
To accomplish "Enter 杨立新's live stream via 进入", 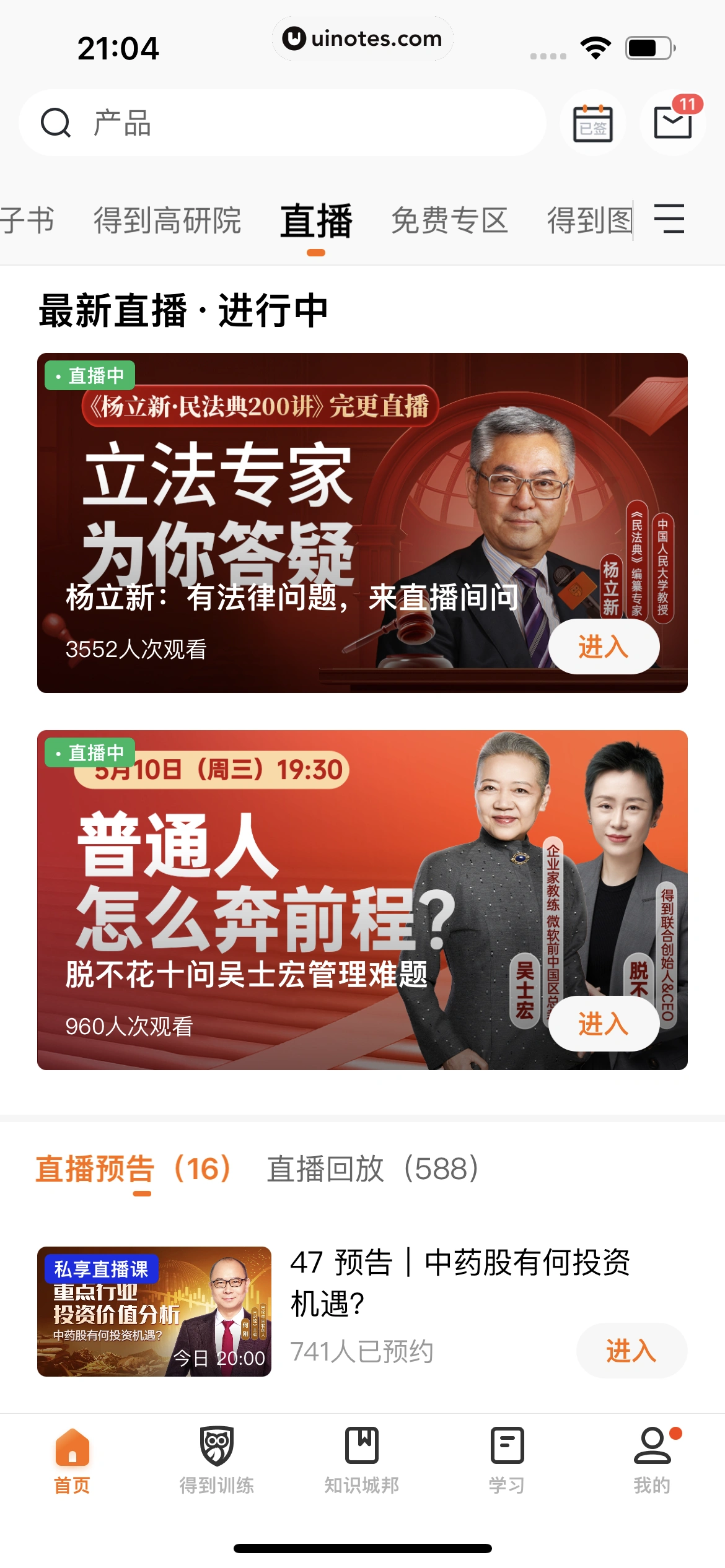I will point(604,647).
